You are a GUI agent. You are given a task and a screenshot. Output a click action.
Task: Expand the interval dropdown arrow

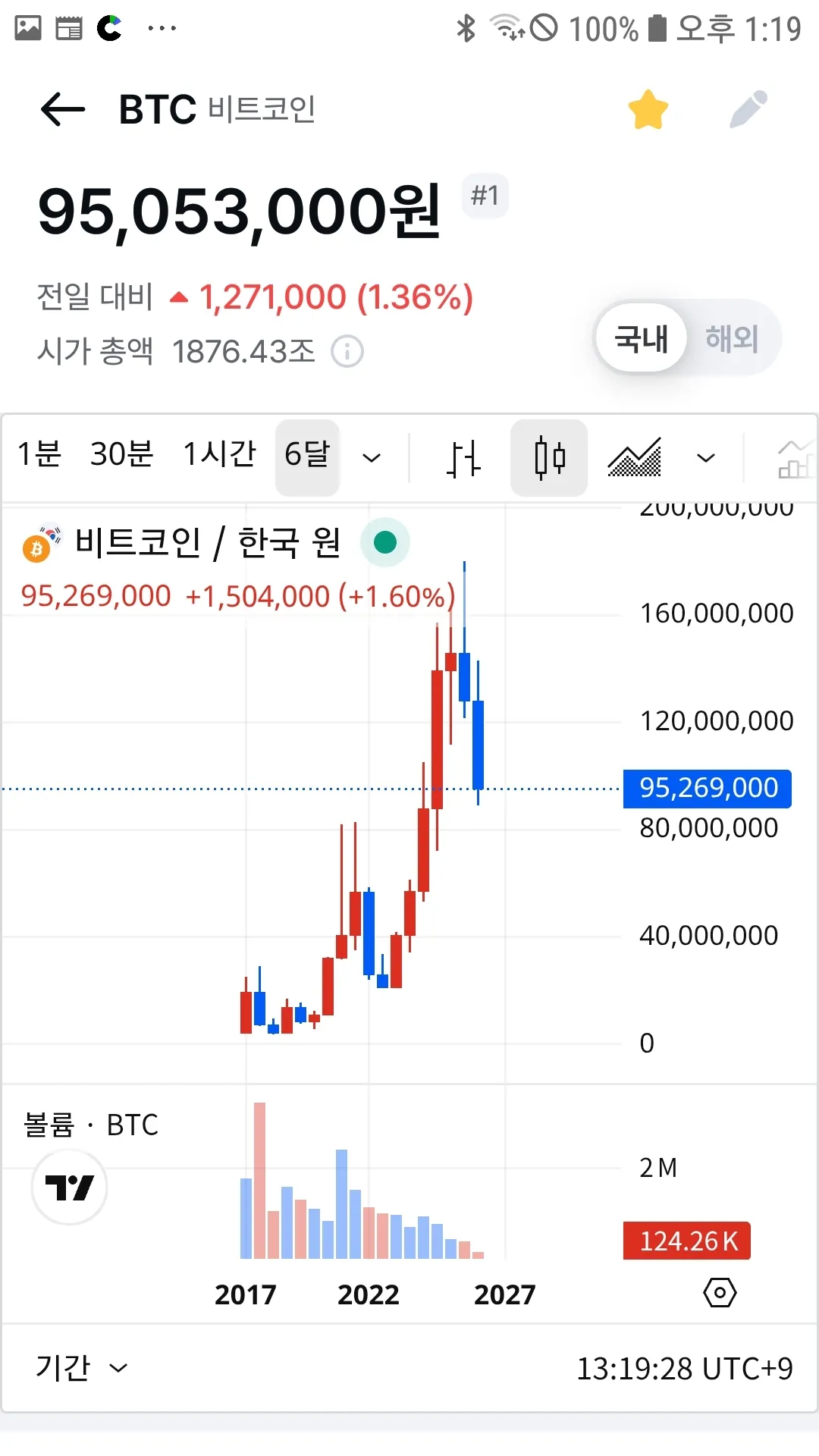[x=372, y=458]
